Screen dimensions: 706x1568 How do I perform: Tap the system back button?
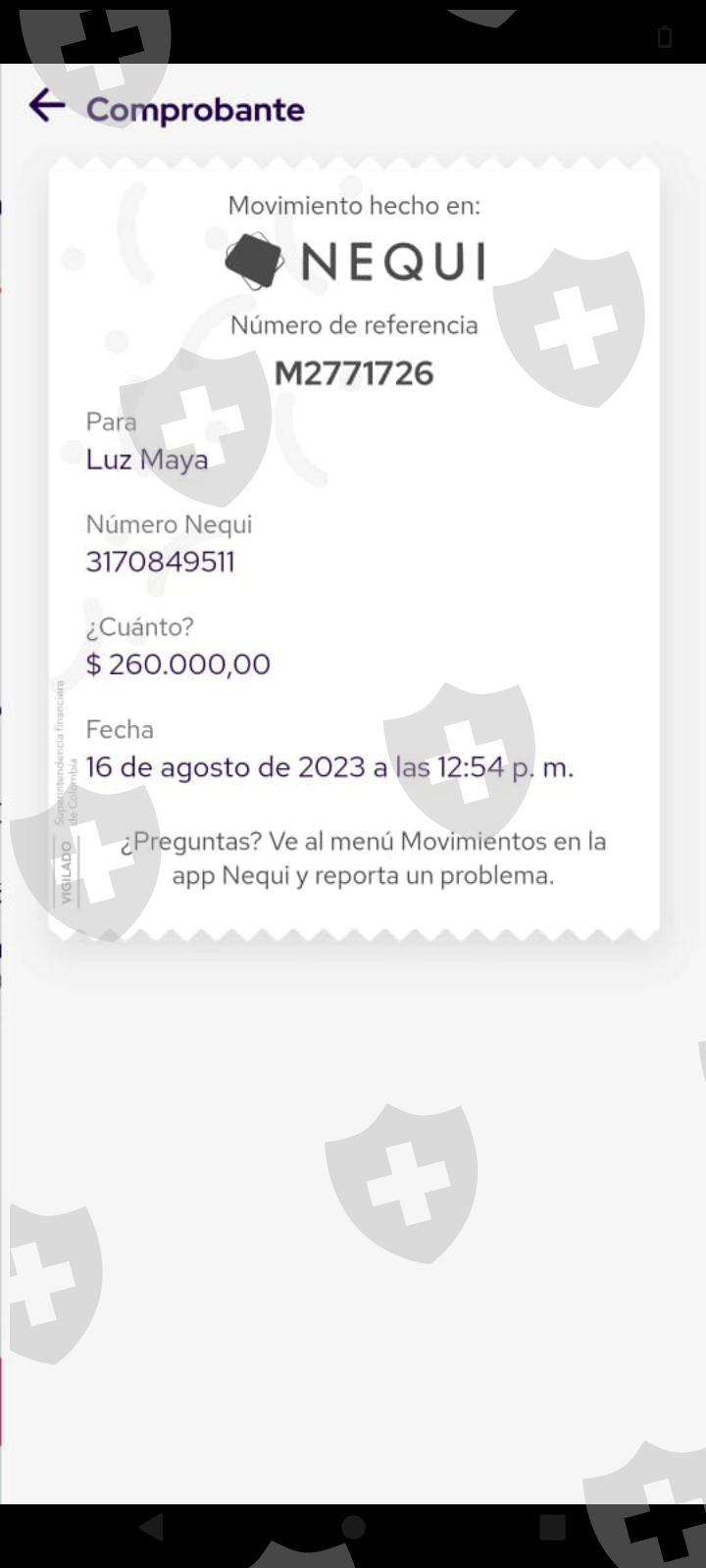tap(152, 1527)
